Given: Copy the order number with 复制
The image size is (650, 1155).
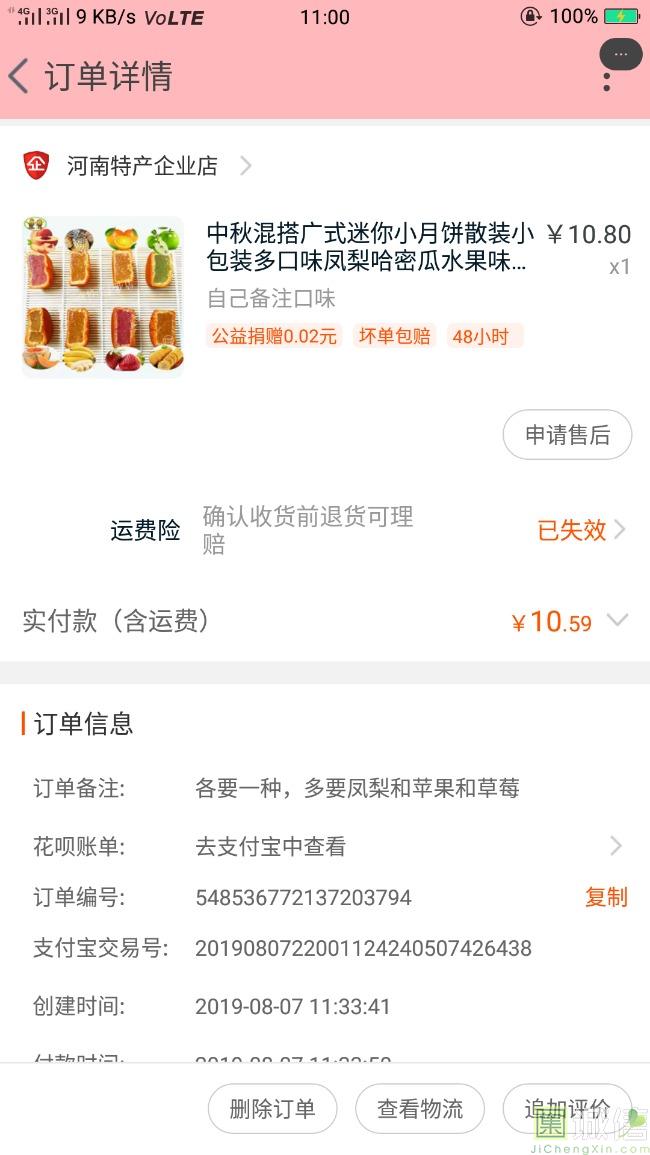Looking at the screenshot, I should 606,897.
